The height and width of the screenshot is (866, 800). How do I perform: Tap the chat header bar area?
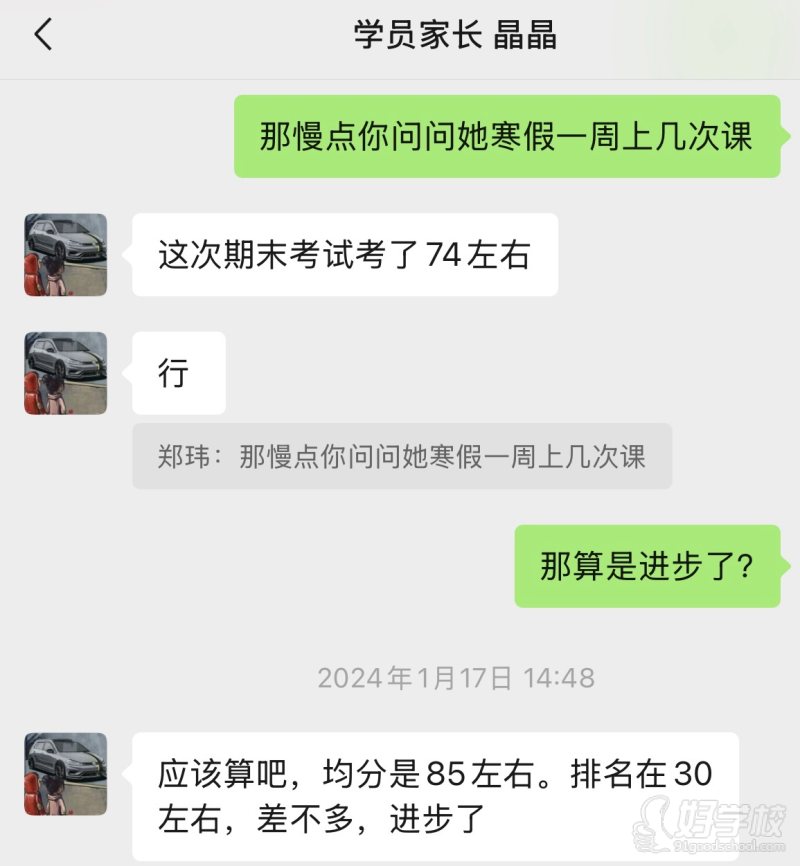coord(400,33)
